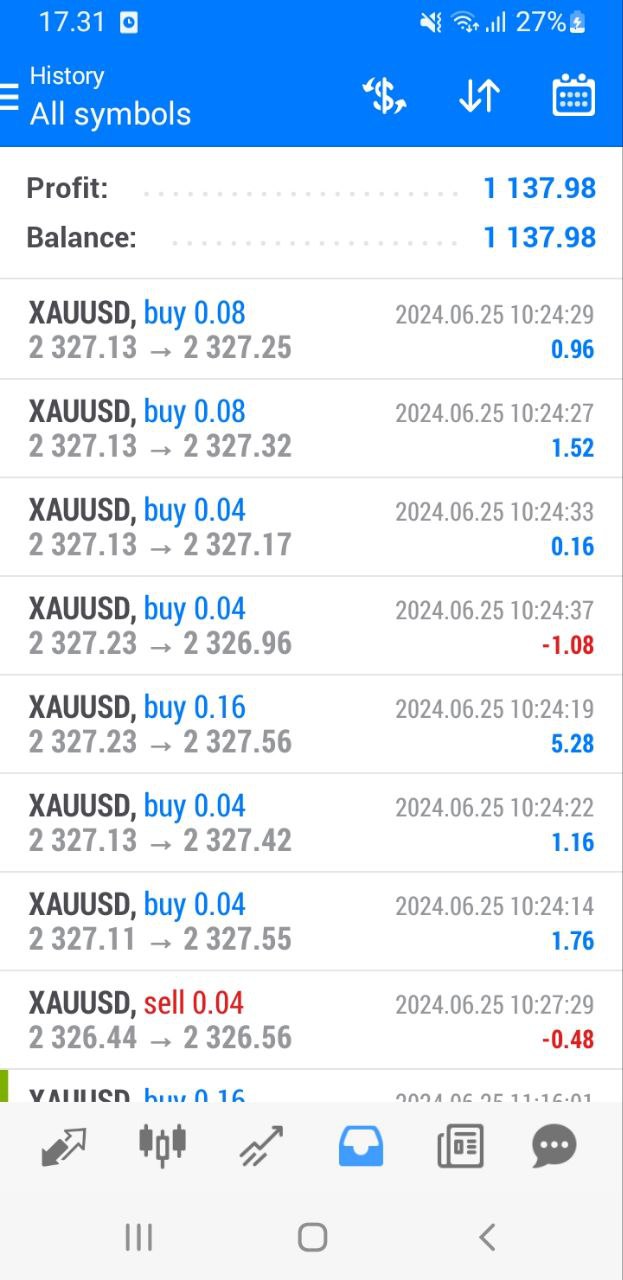Go back with system back button
The image size is (623, 1280).
(x=487, y=1238)
